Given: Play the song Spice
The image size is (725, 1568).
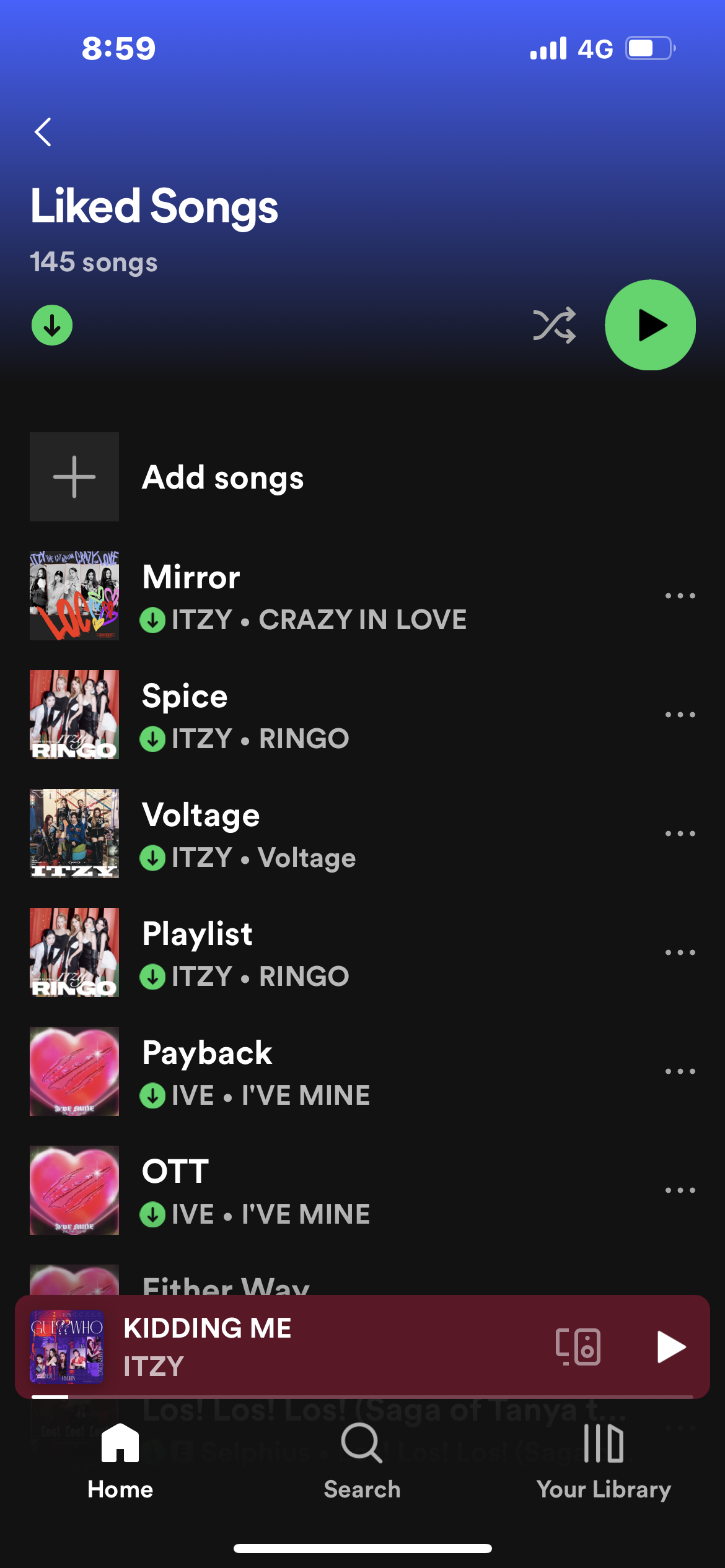Looking at the screenshot, I should tap(310, 715).
